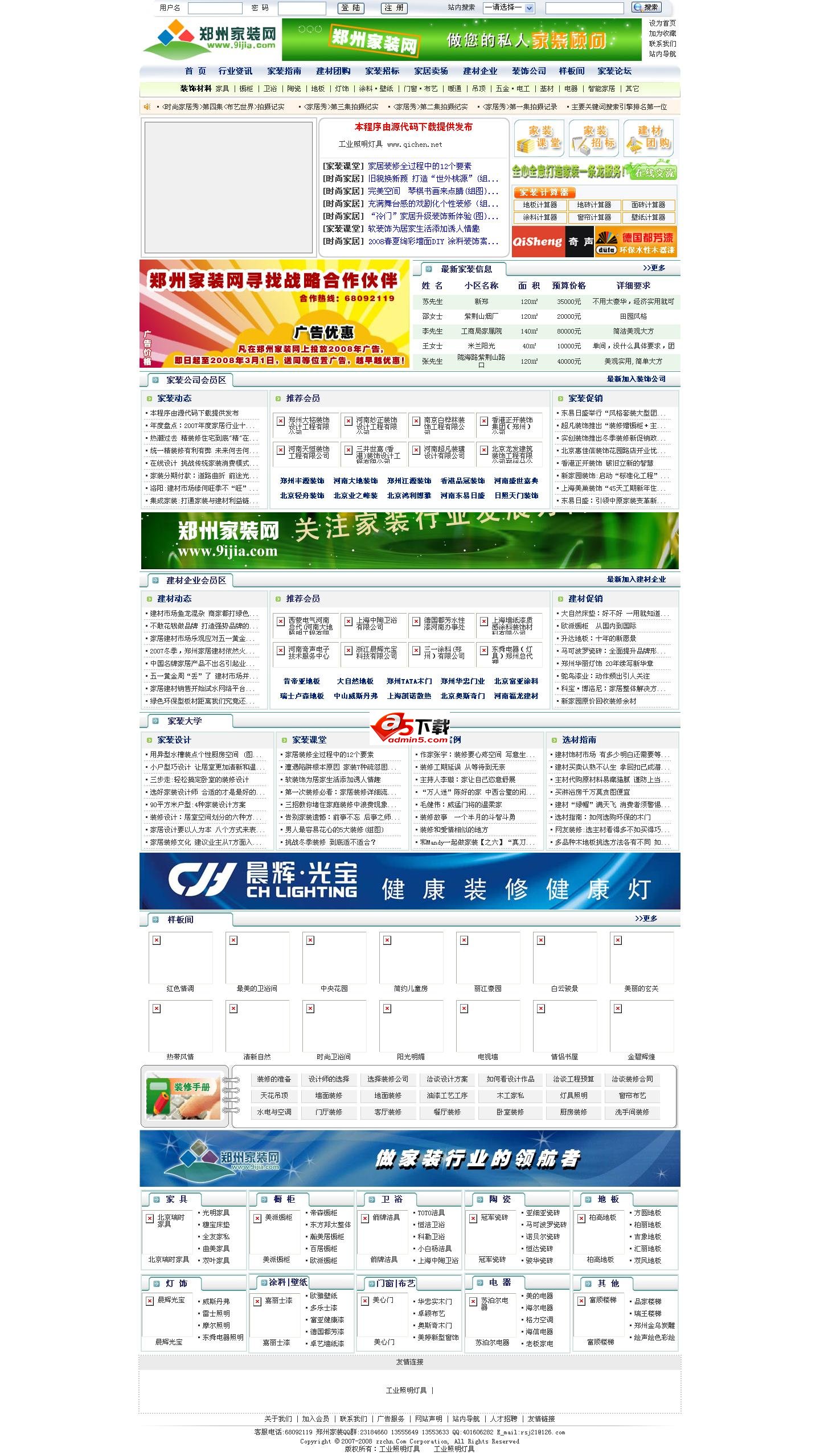Open the 地板计算器 calculator button
The height and width of the screenshot is (1456, 820).
540,205
